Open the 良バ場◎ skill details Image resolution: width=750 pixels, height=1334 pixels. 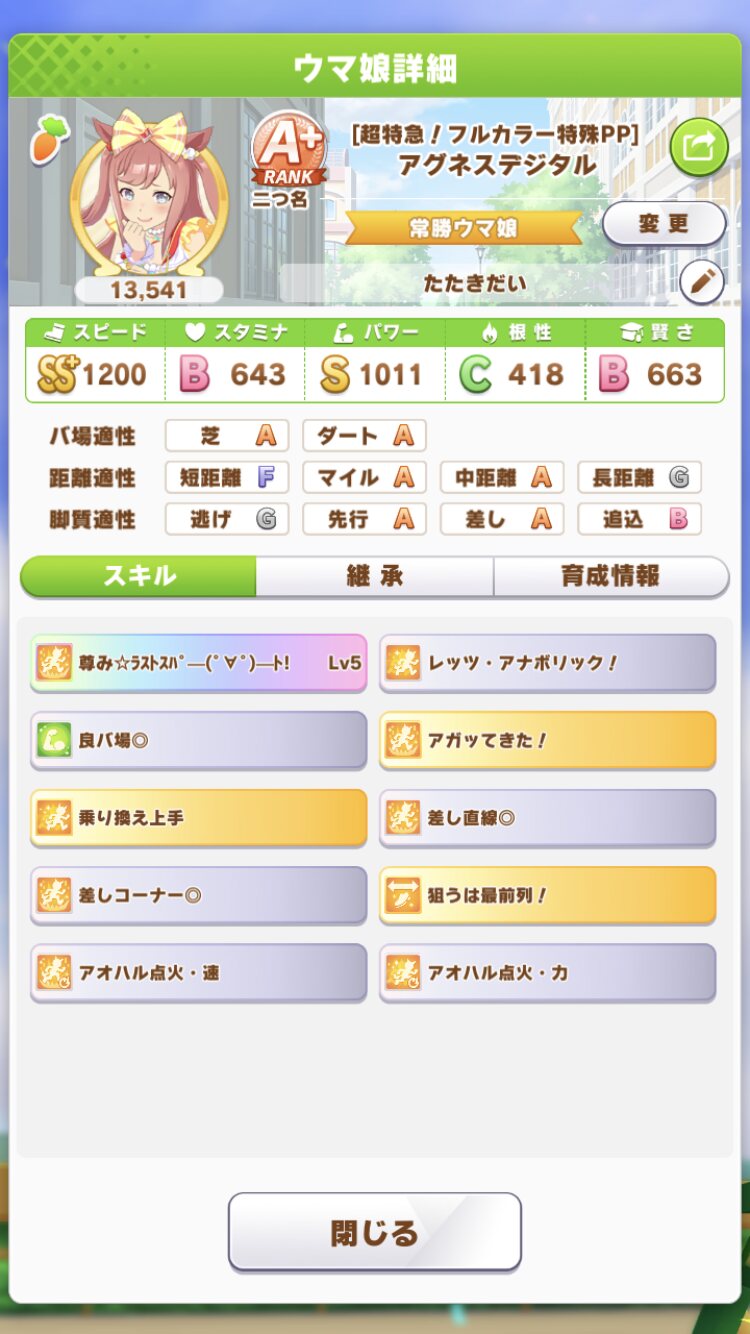pyautogui.click(x=199, y=740)
